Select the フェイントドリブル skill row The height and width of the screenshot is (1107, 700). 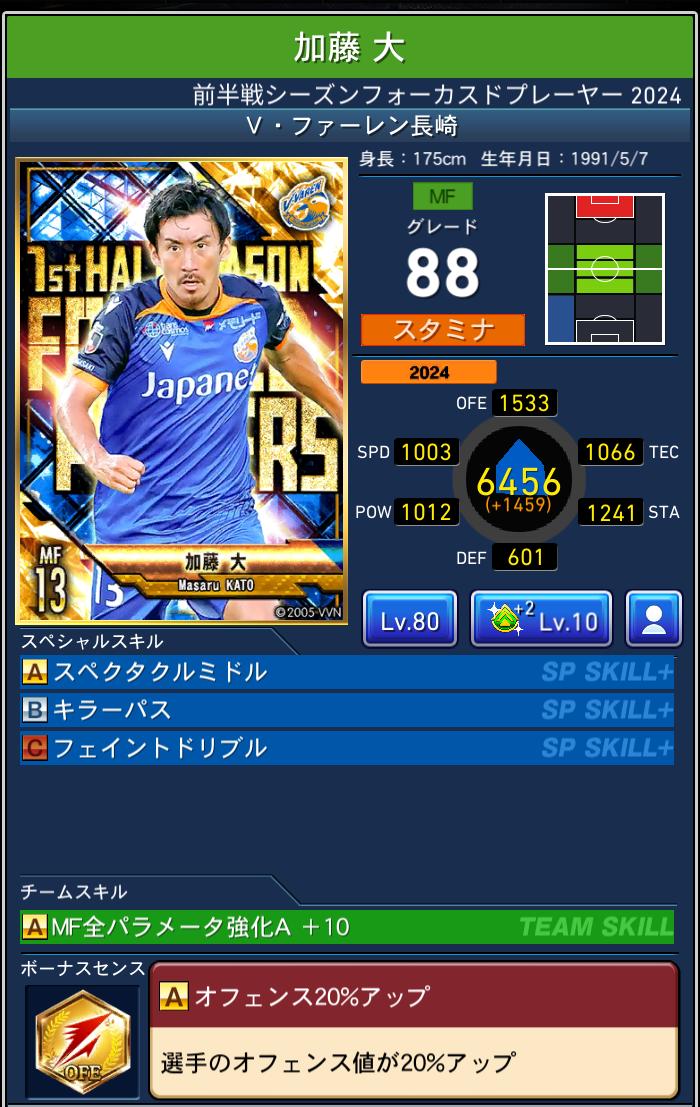coord(346,748)
